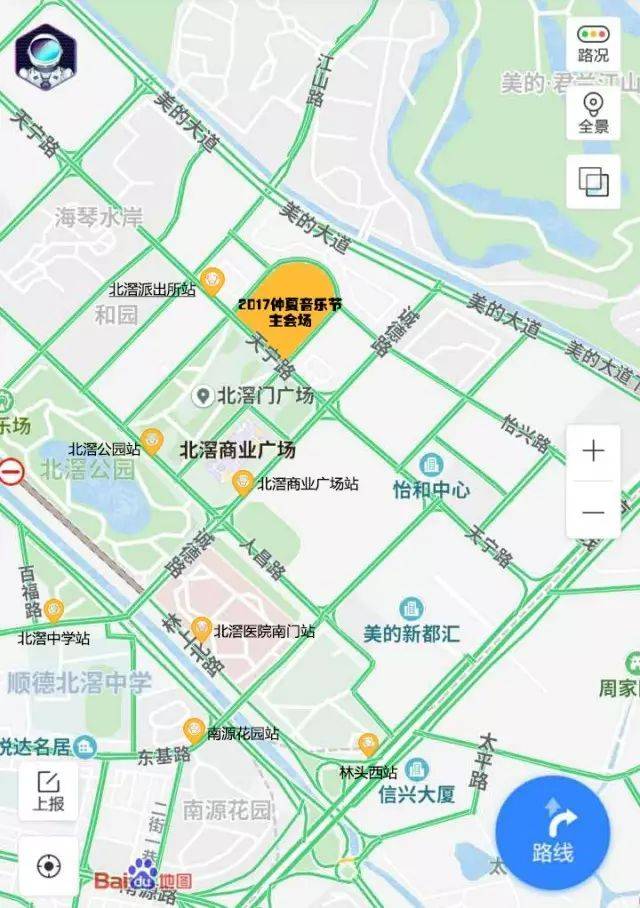This screenshot has width=640, height=908.
Task: Select the 北滘公园站 bus stop marker
Action: click(152, 439)
